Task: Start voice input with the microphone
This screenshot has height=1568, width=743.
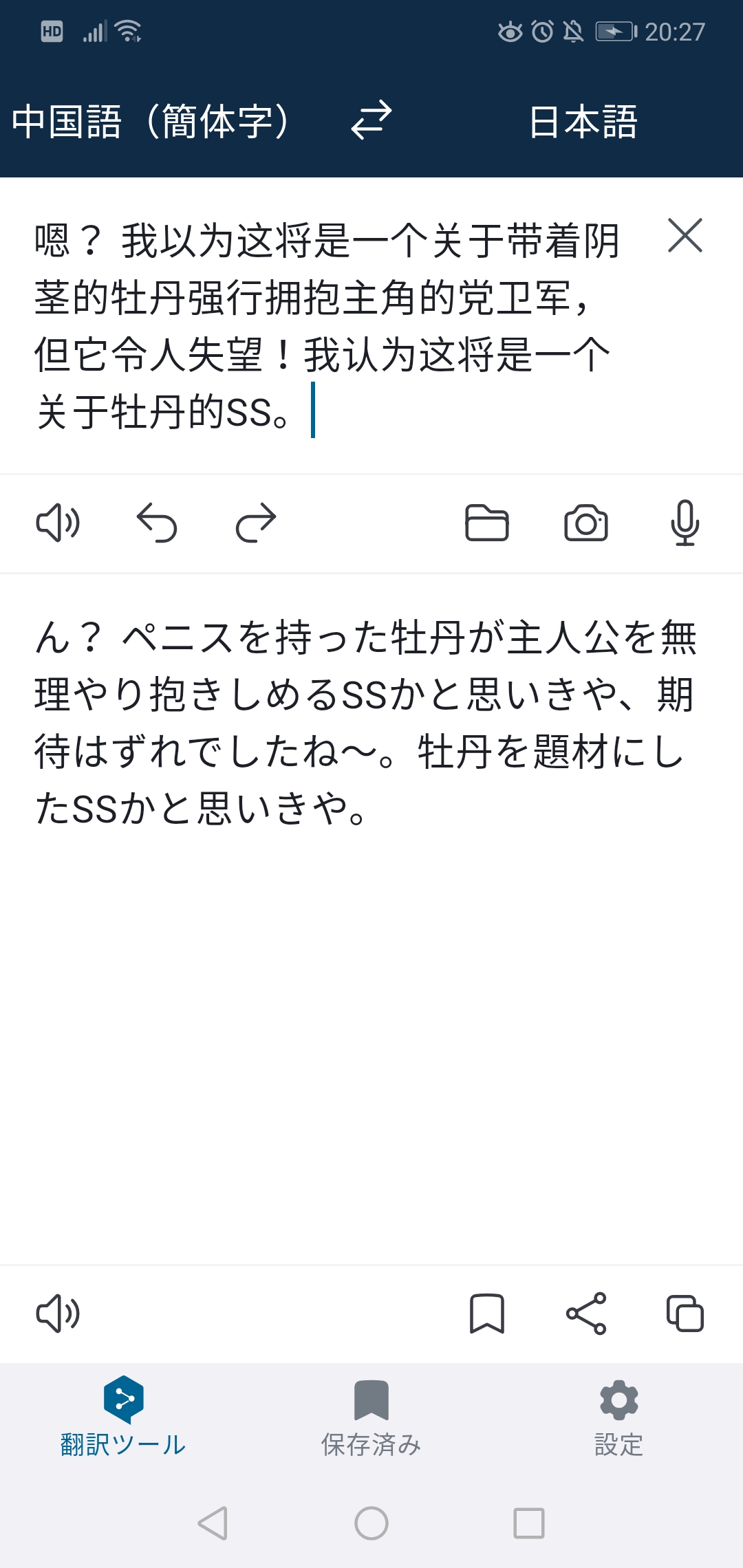Action: point(685,523)
